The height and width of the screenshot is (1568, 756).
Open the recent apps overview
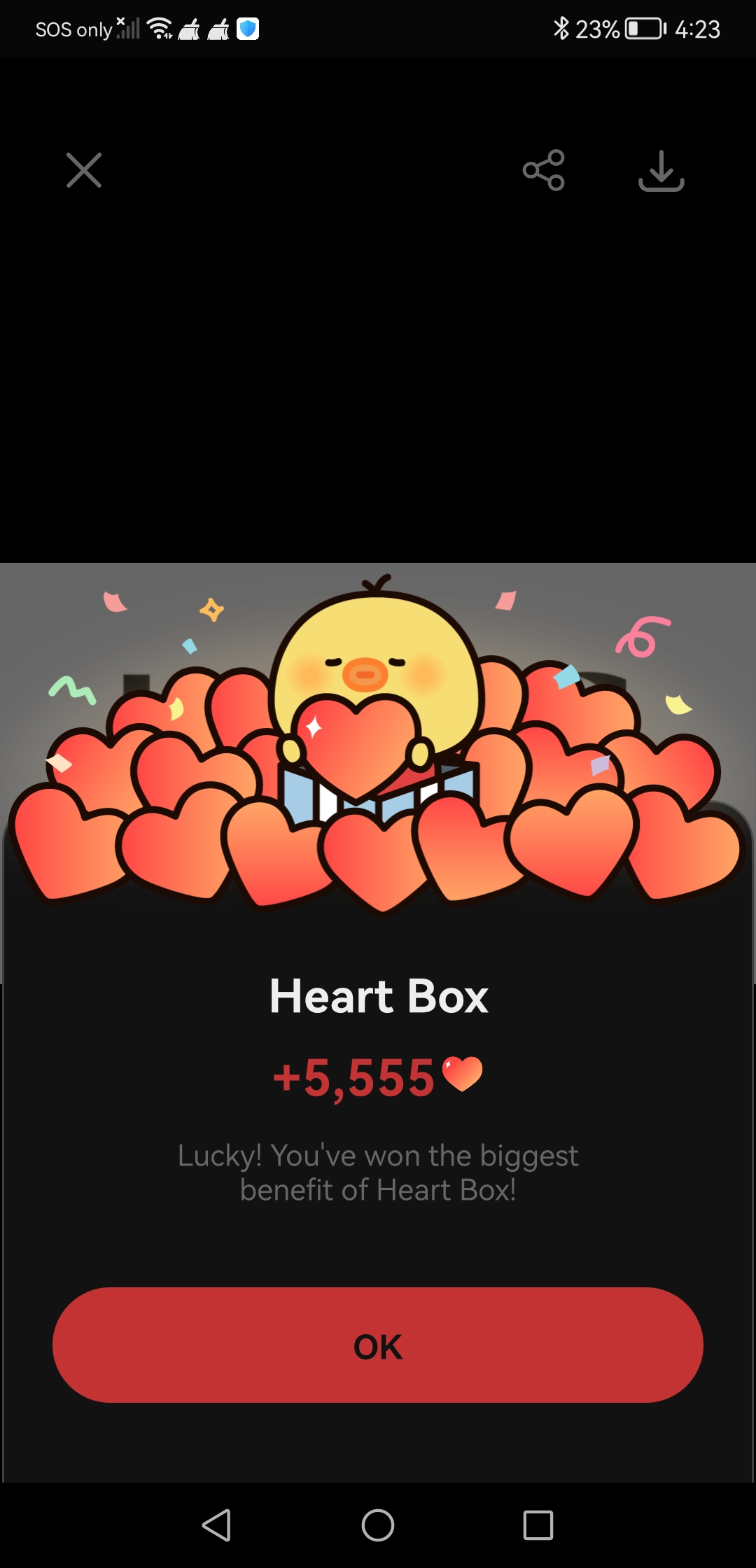(538, 1525)
